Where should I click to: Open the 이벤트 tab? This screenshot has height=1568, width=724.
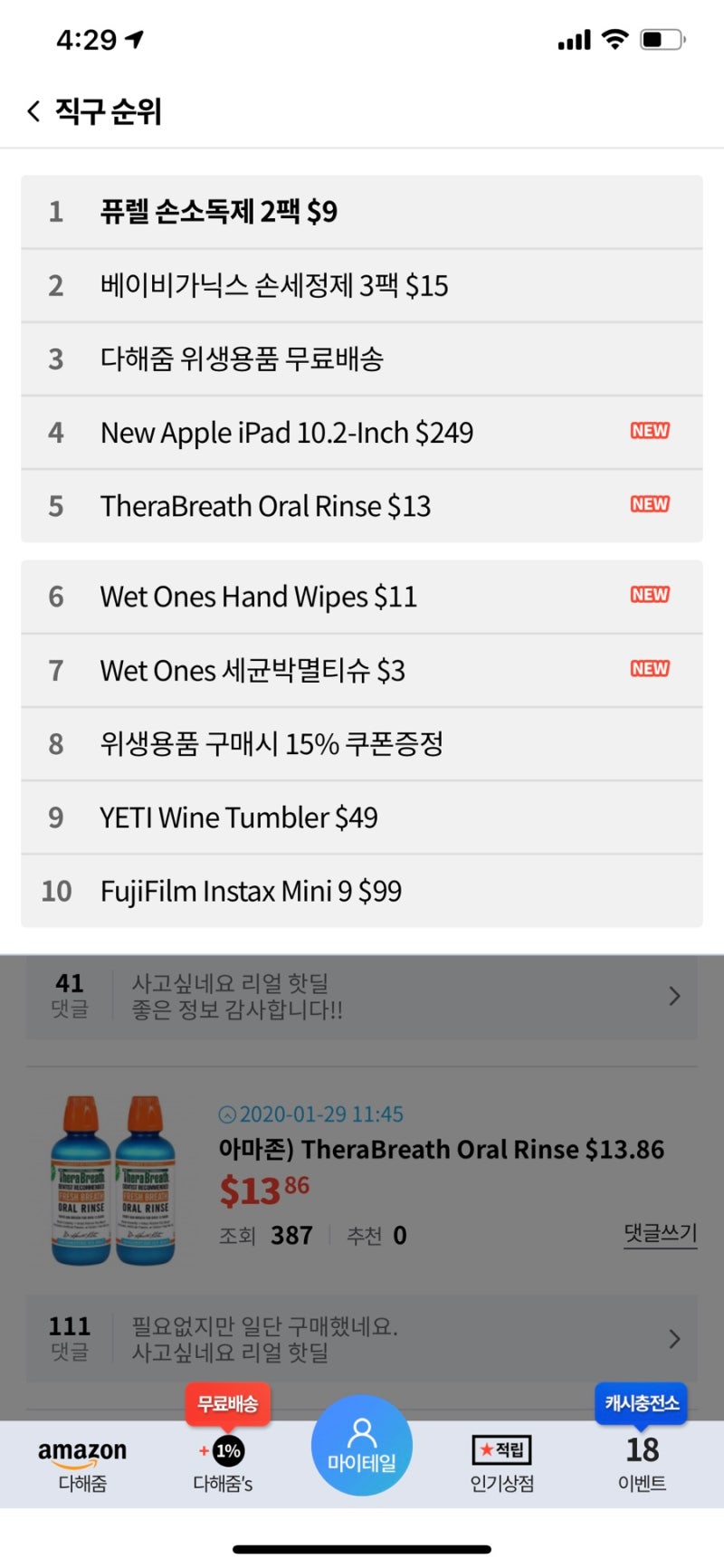pyautogui.click(x=642, y=1463)
